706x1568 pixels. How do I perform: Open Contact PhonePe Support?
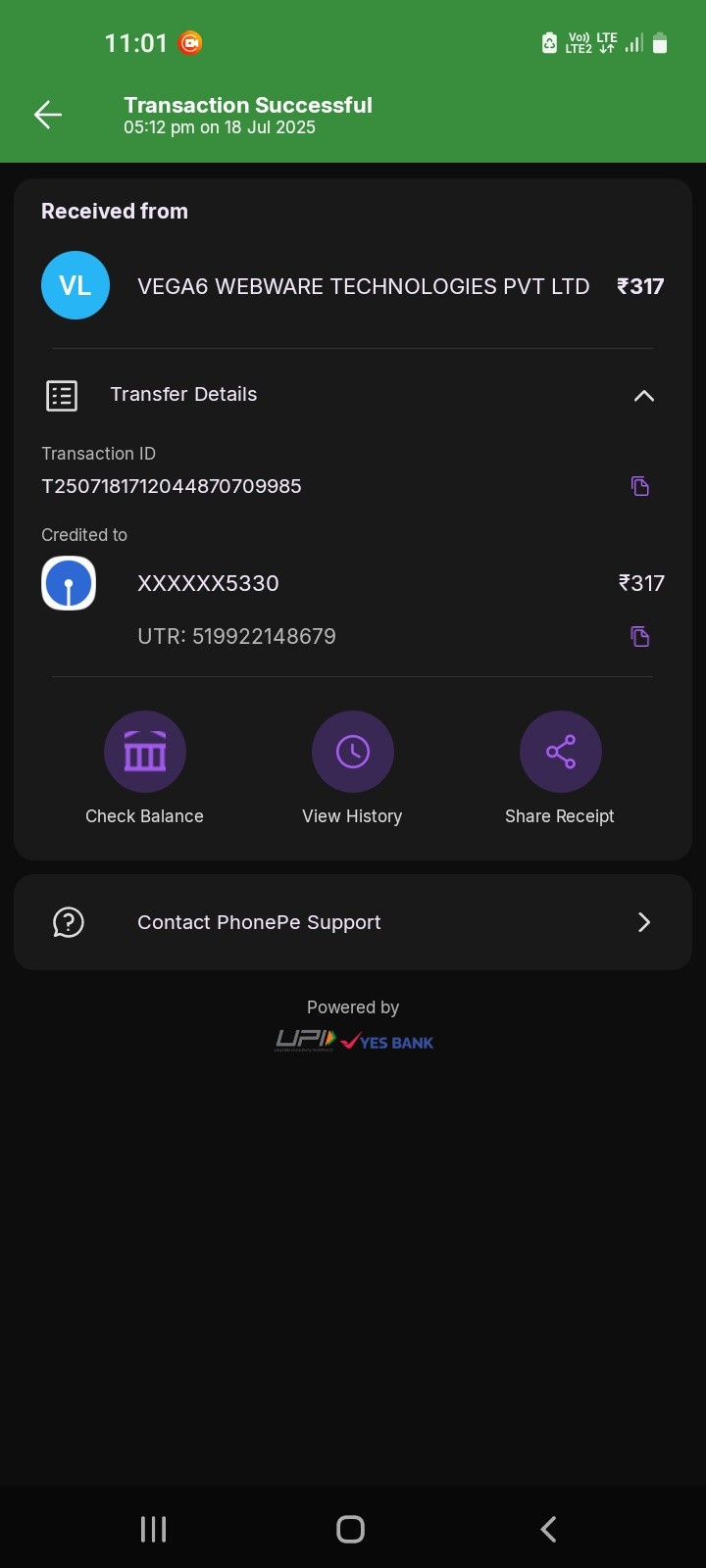tap(353, 922)
